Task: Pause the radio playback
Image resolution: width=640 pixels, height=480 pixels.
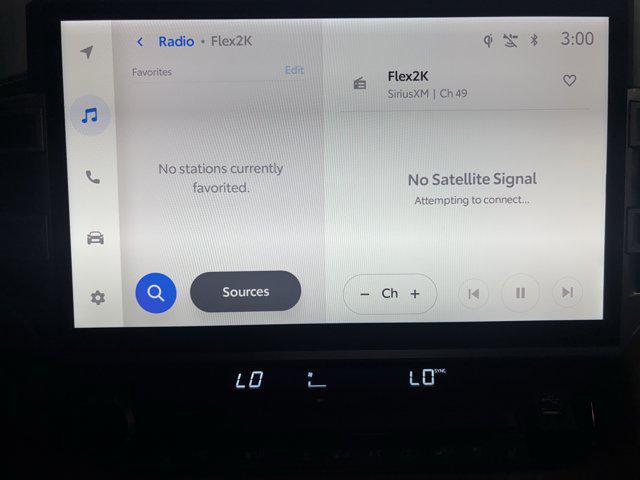Action: [x=520, y=293]
